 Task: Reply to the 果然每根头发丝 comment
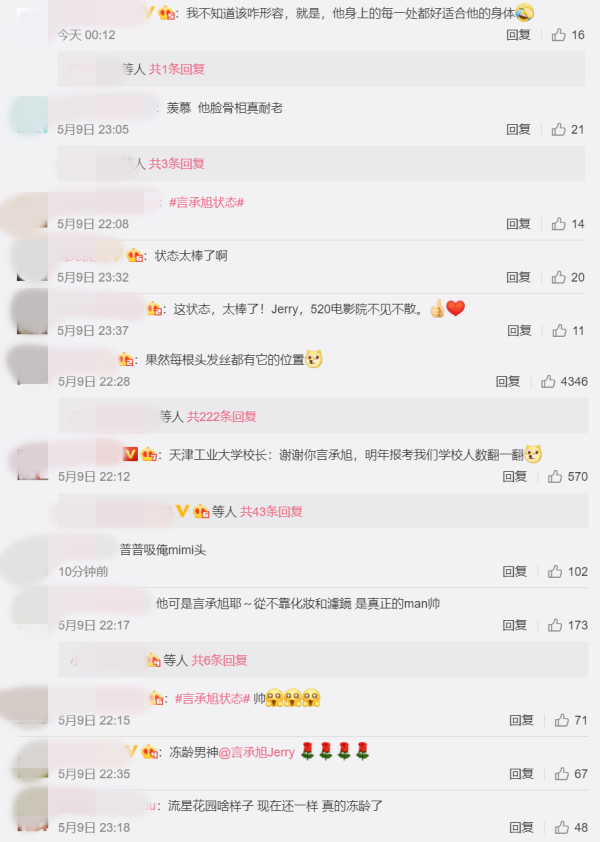click(508, 382)
